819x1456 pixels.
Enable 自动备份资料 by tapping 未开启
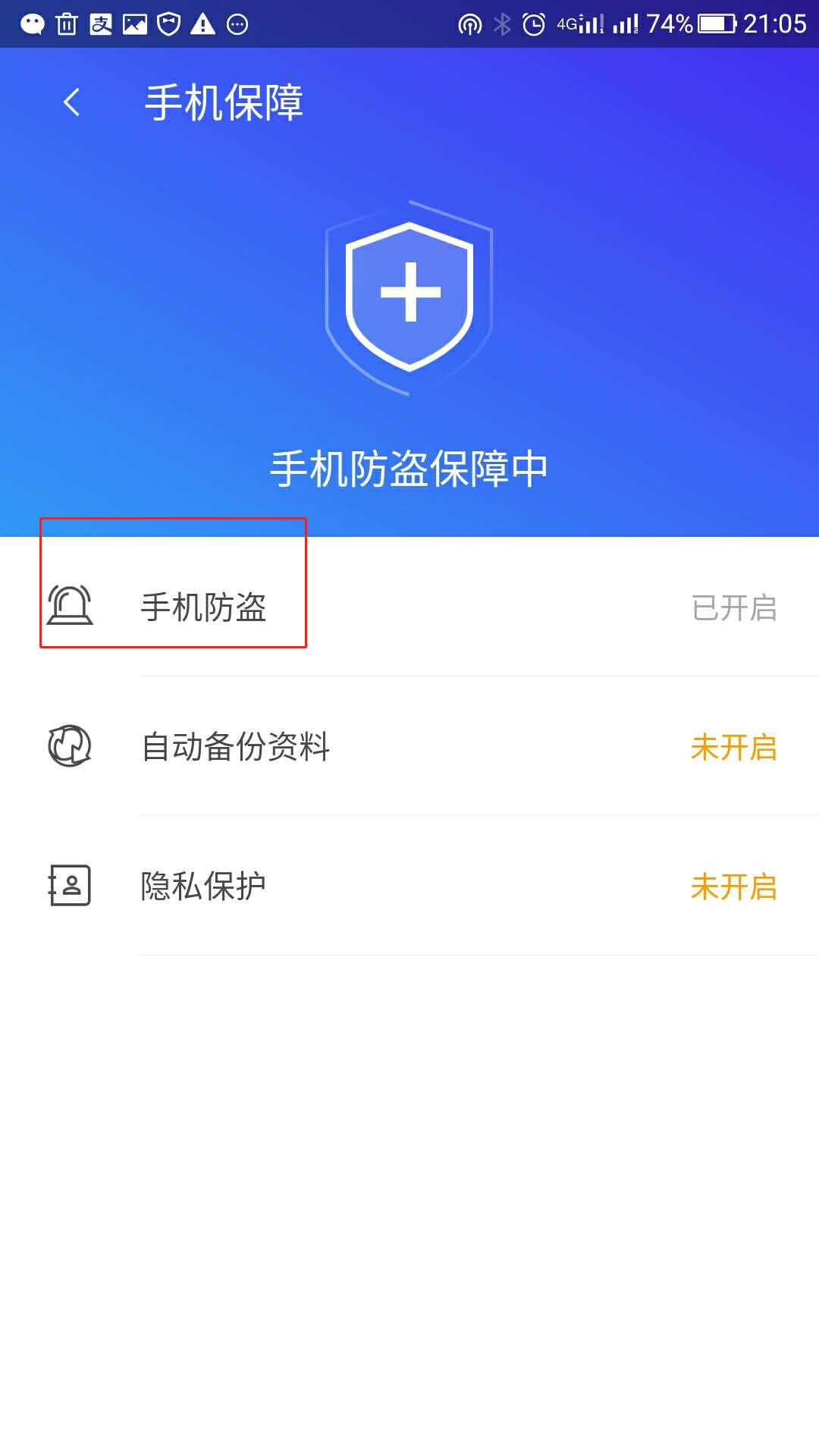click(733, 747)
